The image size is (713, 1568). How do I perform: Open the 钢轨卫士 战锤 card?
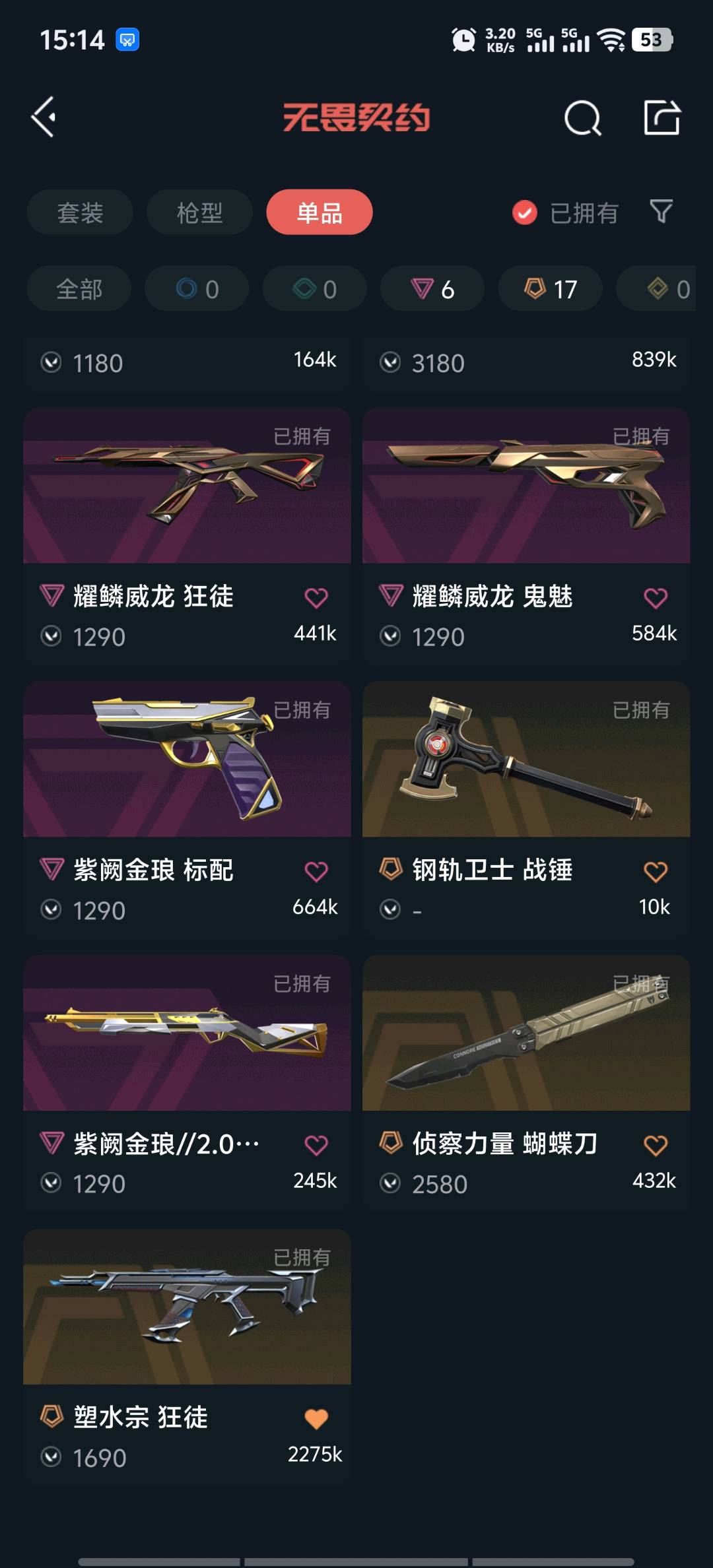[x=526, y=760]
